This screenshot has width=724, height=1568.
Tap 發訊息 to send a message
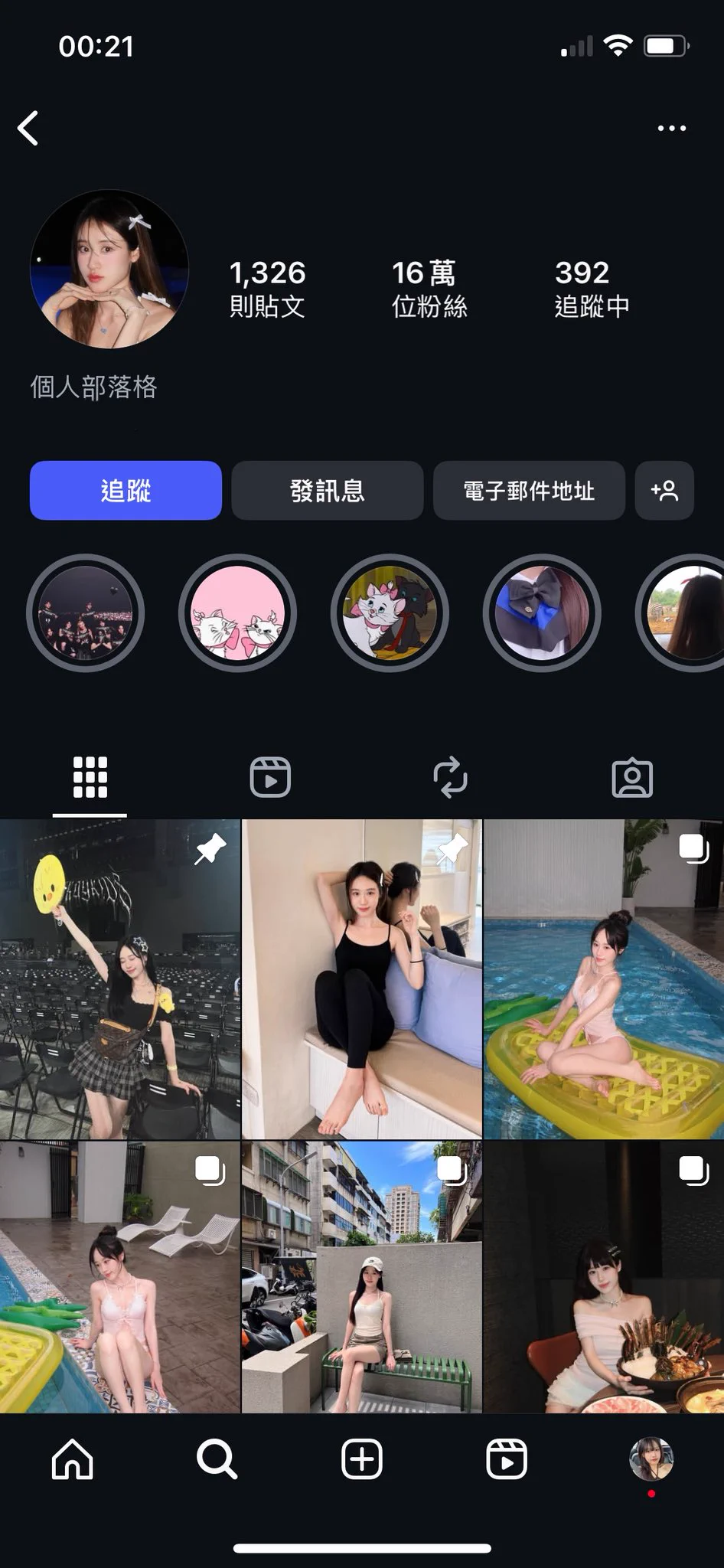(327, 490)
